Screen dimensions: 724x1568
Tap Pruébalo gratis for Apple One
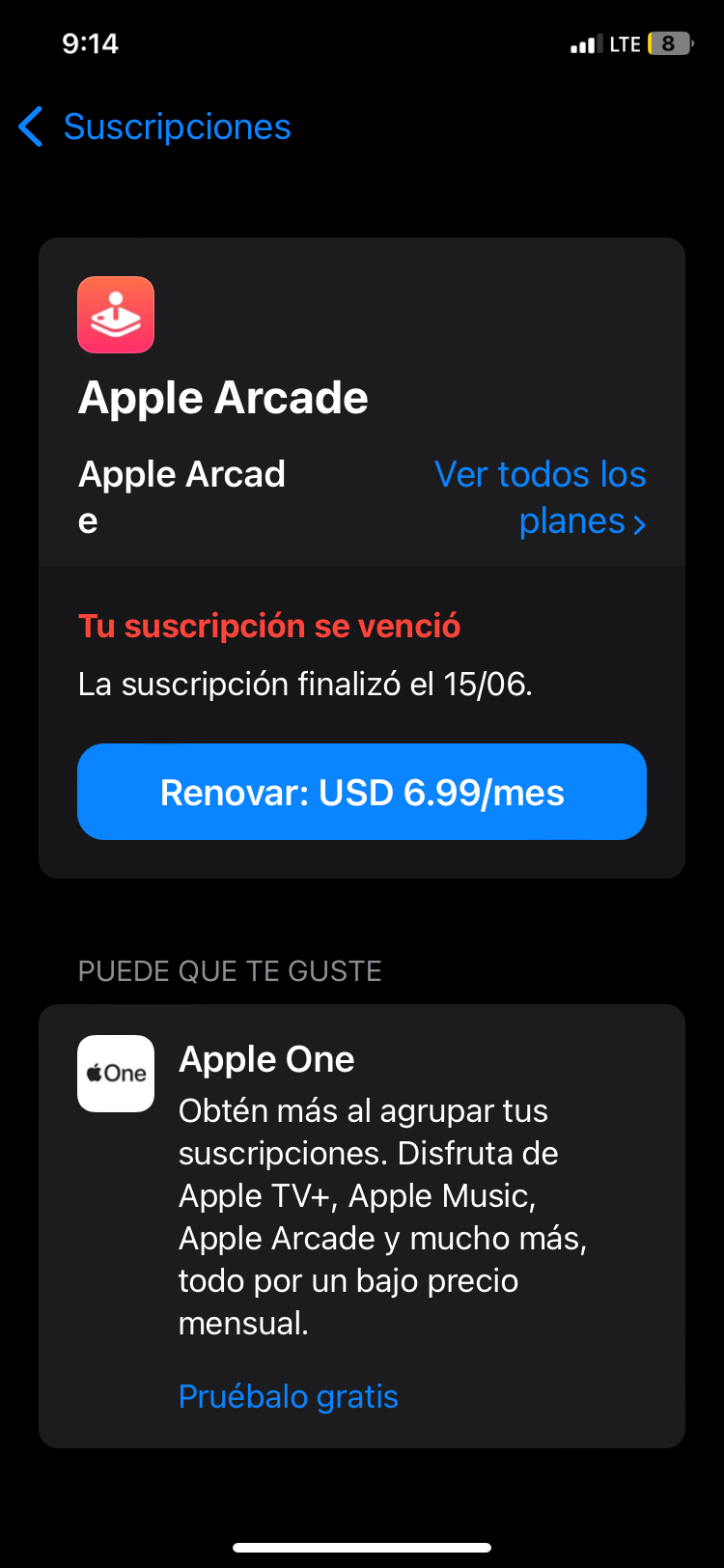289,1396
